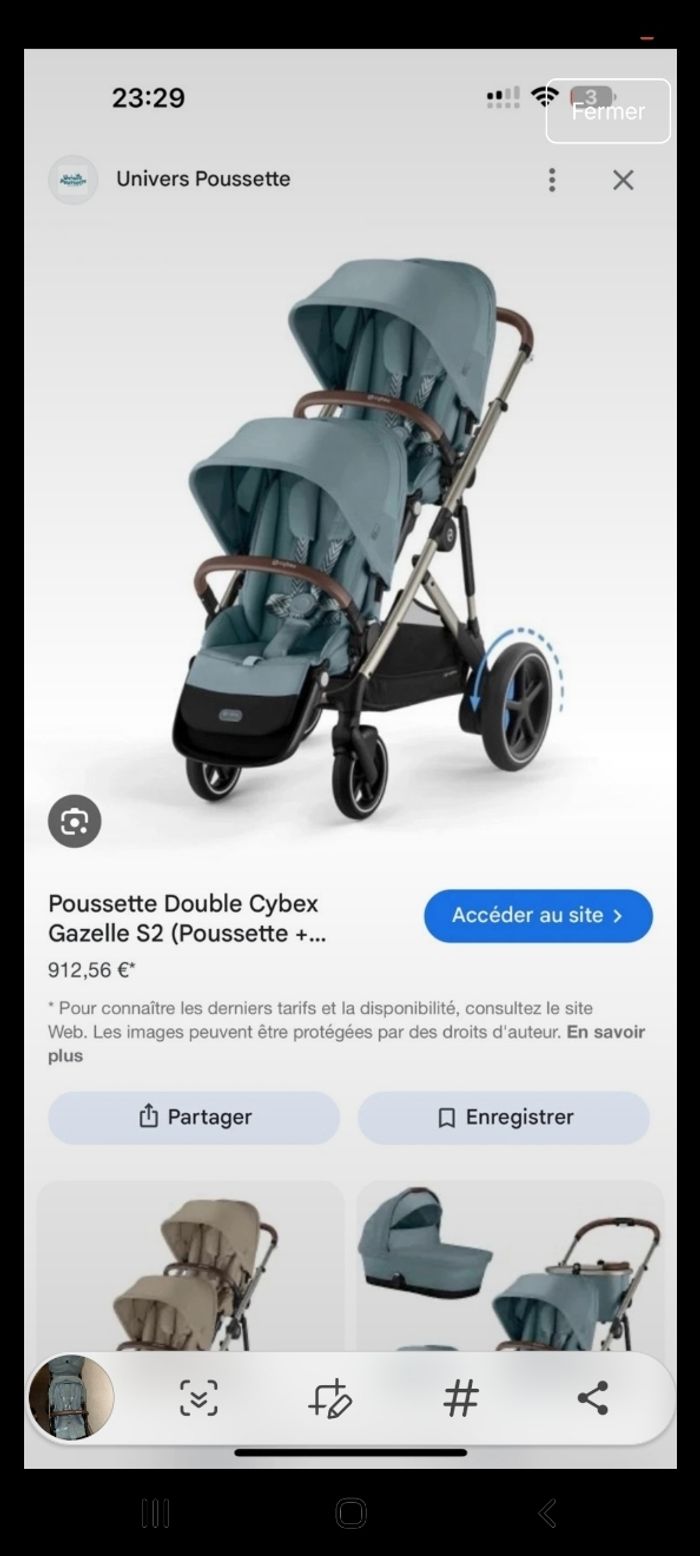This screenshot has width=700, height=1556.
Task: Start scroll capture from screenshot toolbar
Action: [199, 1398]
